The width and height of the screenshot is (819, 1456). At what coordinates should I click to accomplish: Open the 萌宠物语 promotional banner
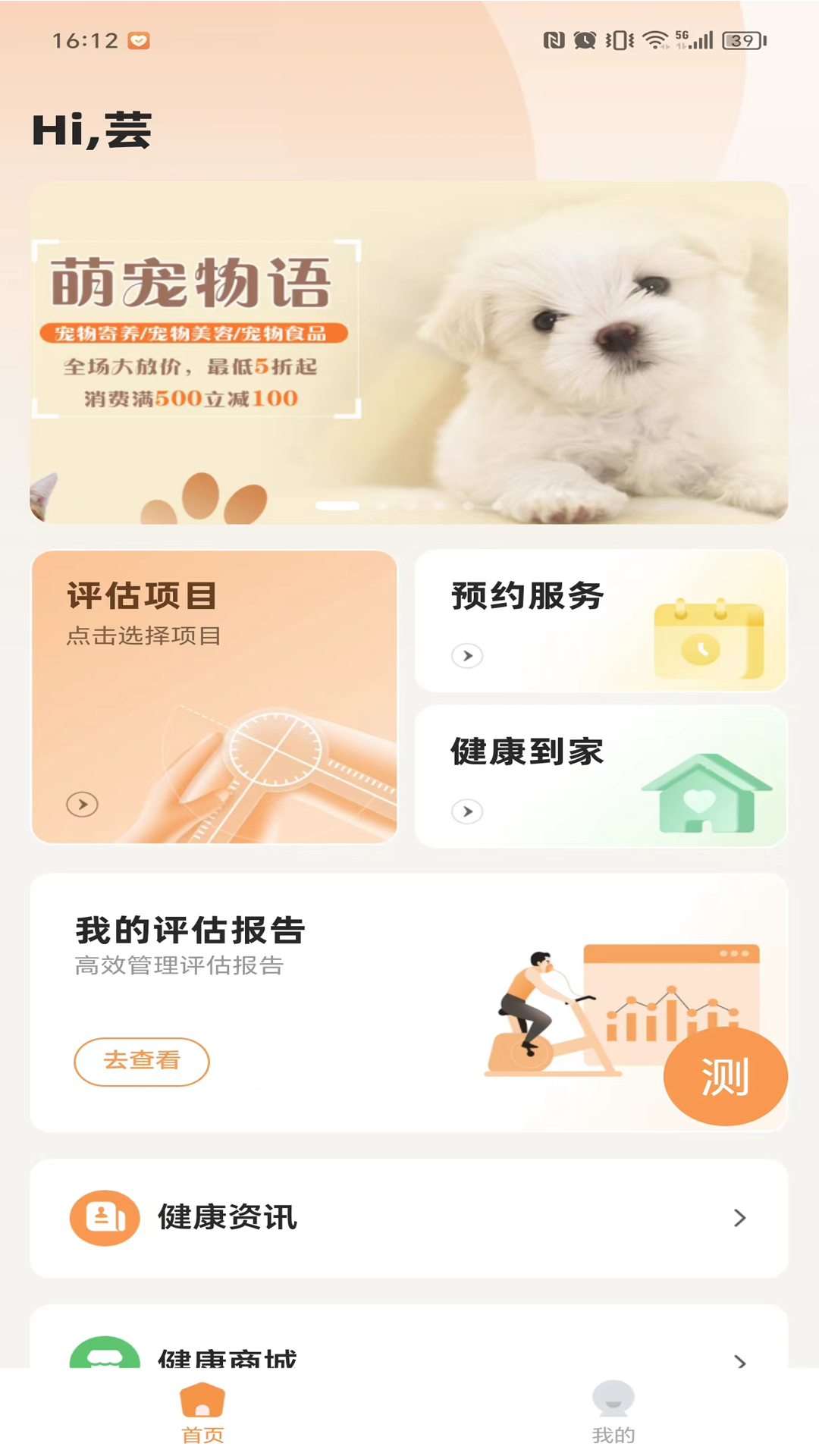click(409, 353)
